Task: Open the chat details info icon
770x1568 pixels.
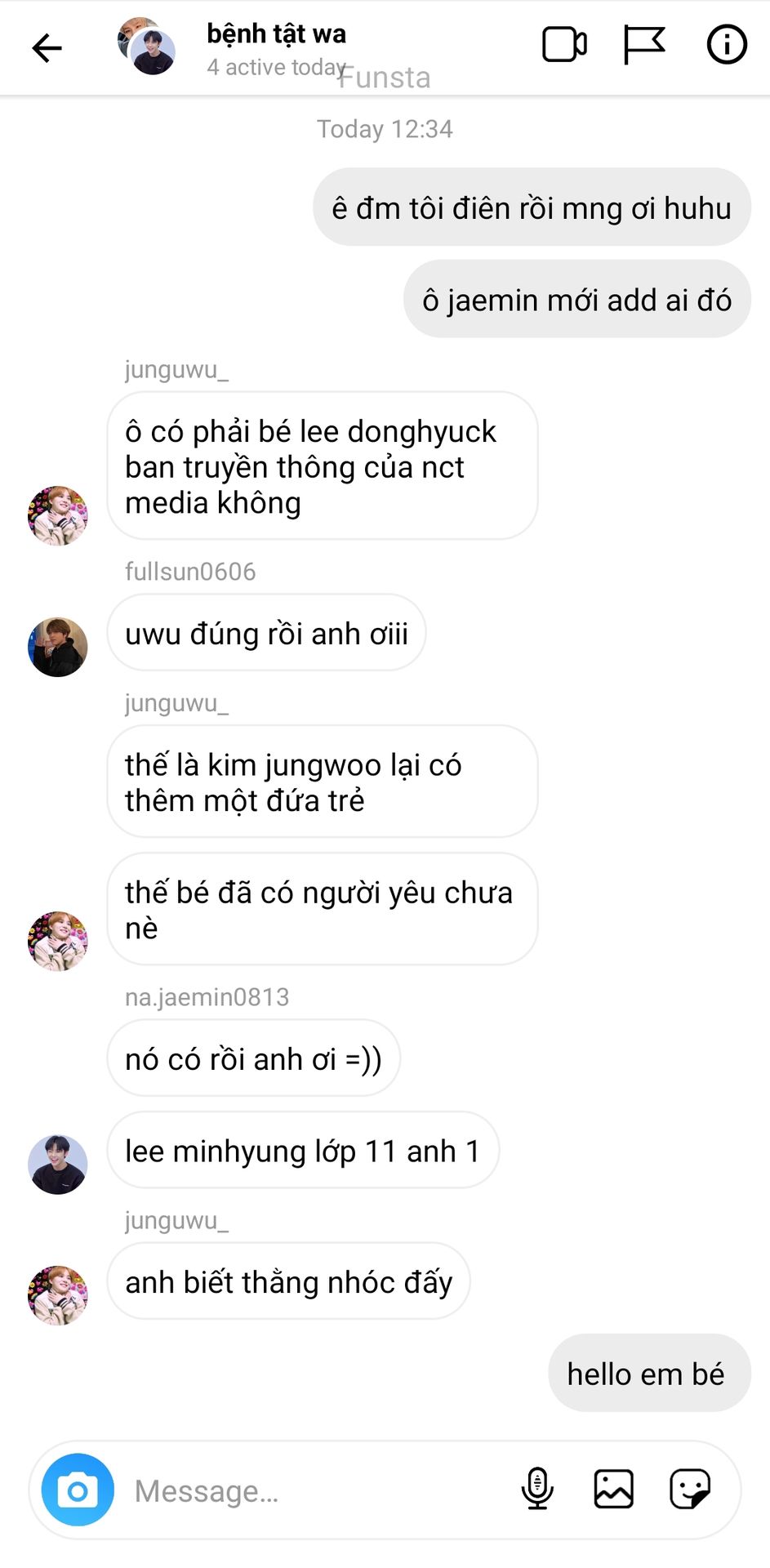Action: tap(726, 45)
